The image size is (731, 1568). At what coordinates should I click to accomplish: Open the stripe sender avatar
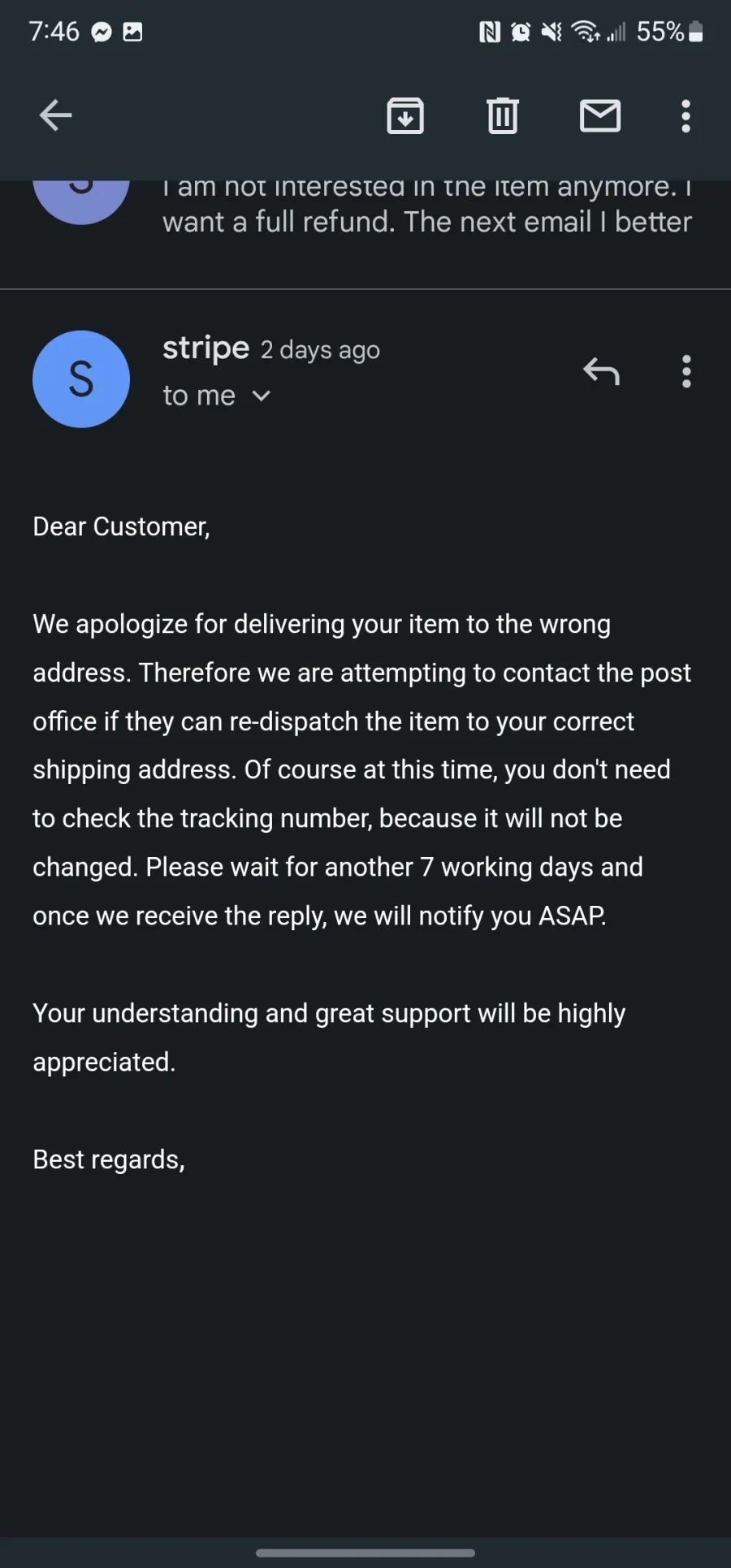[81, 379]
